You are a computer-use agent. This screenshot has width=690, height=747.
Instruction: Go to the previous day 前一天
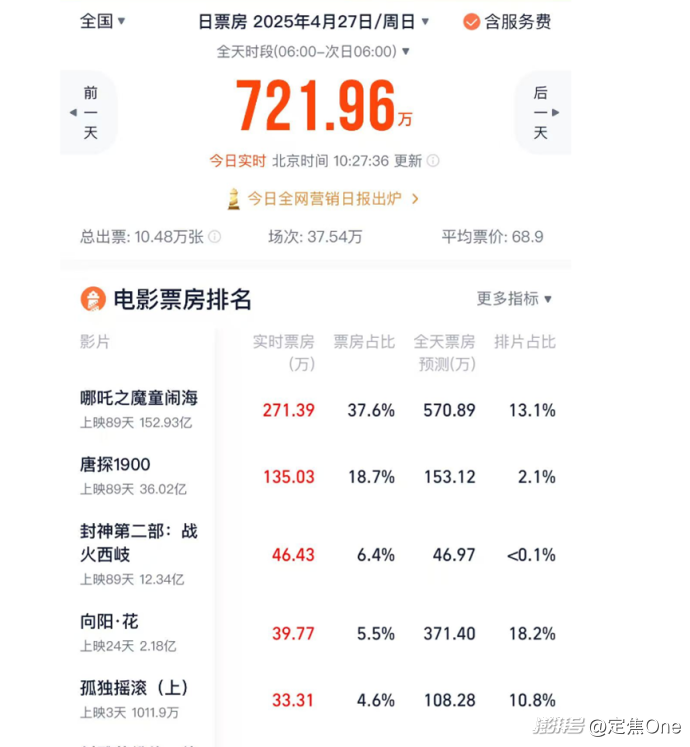pos(90,113)
